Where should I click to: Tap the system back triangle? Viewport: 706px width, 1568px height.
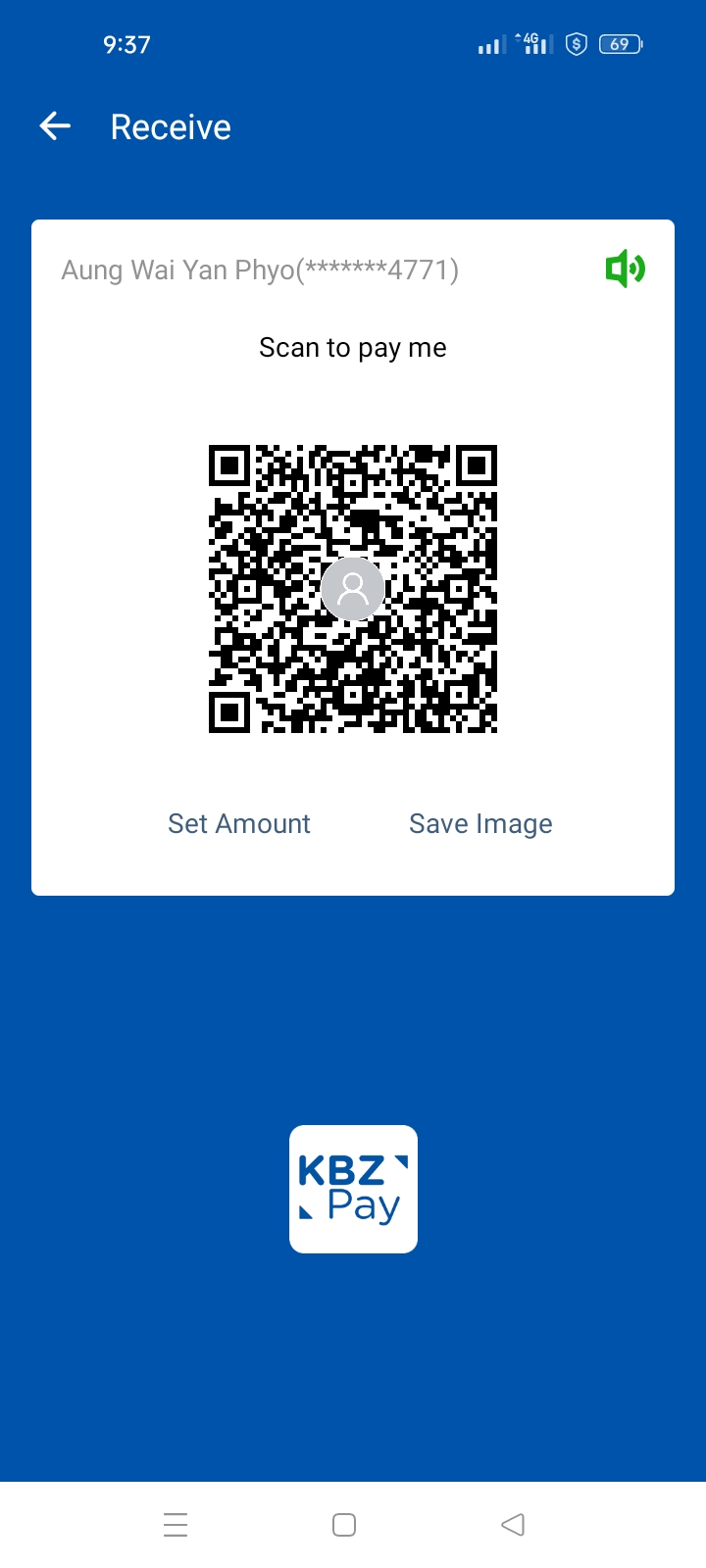tap(513, 1525)
